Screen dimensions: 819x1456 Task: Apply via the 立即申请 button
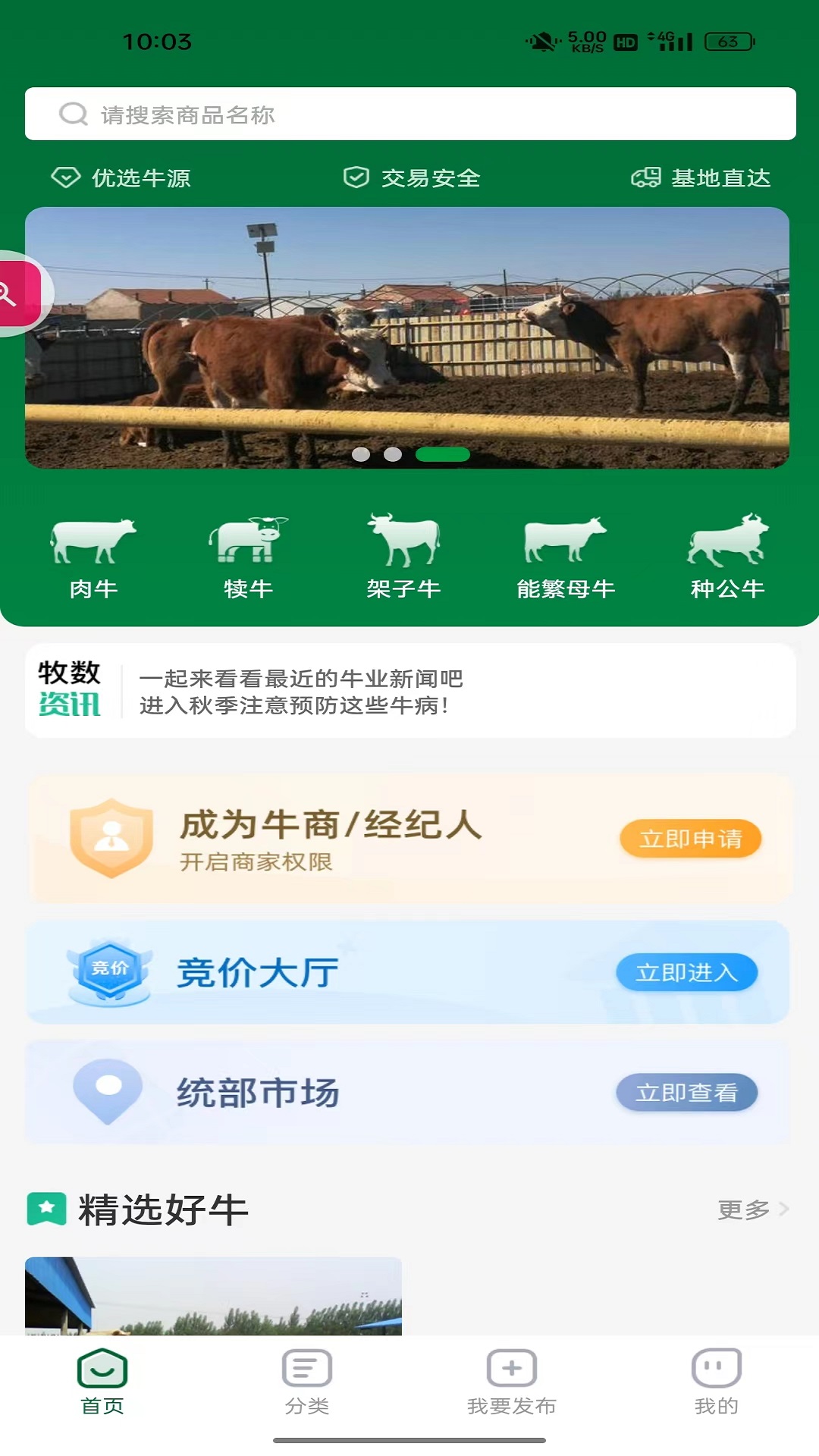(x=689, y=839)
